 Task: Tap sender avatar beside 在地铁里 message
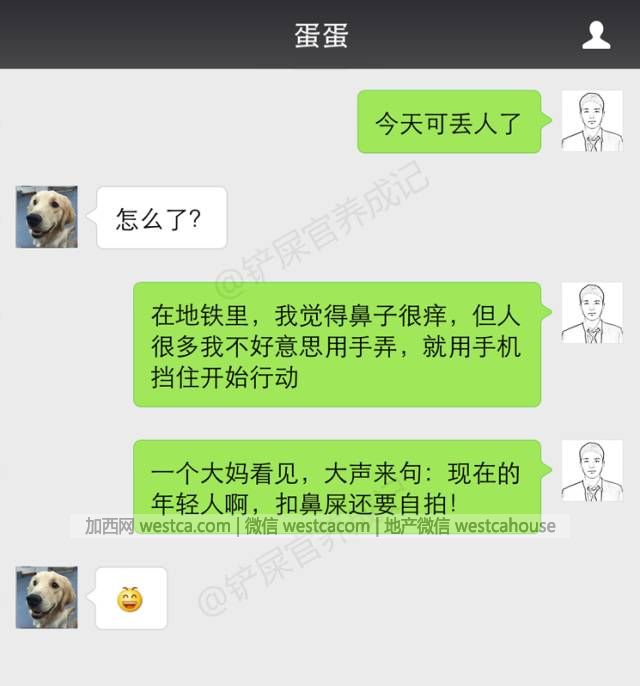[x=592, y=313]
